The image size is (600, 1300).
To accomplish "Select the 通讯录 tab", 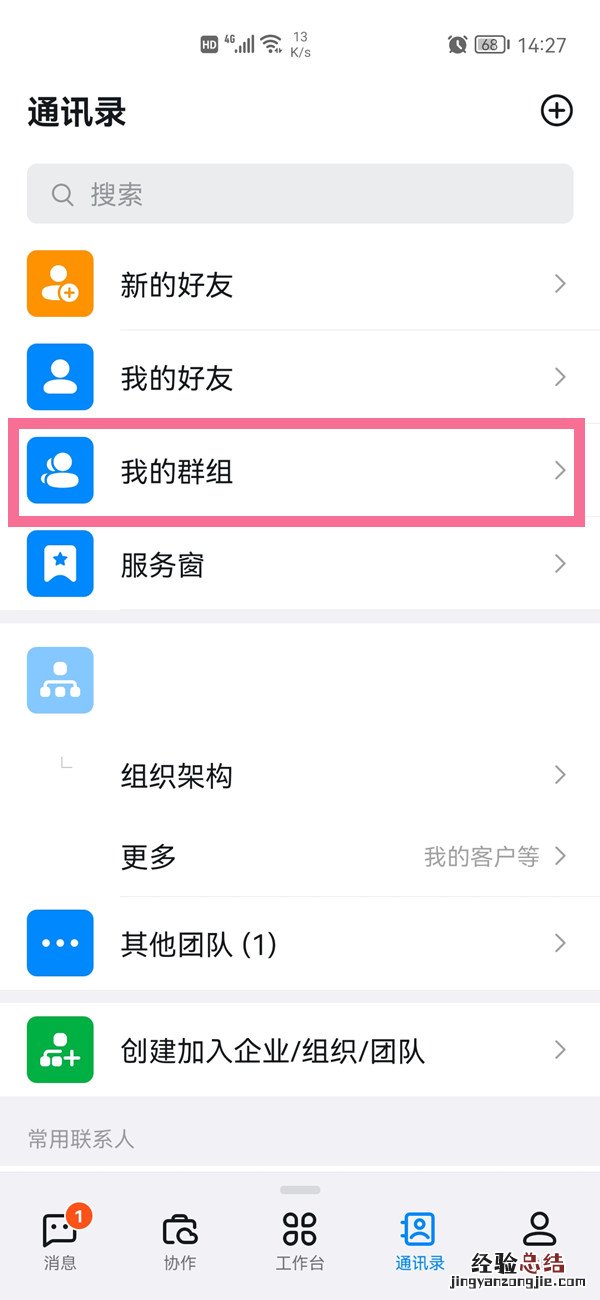I will point(419,1238).
